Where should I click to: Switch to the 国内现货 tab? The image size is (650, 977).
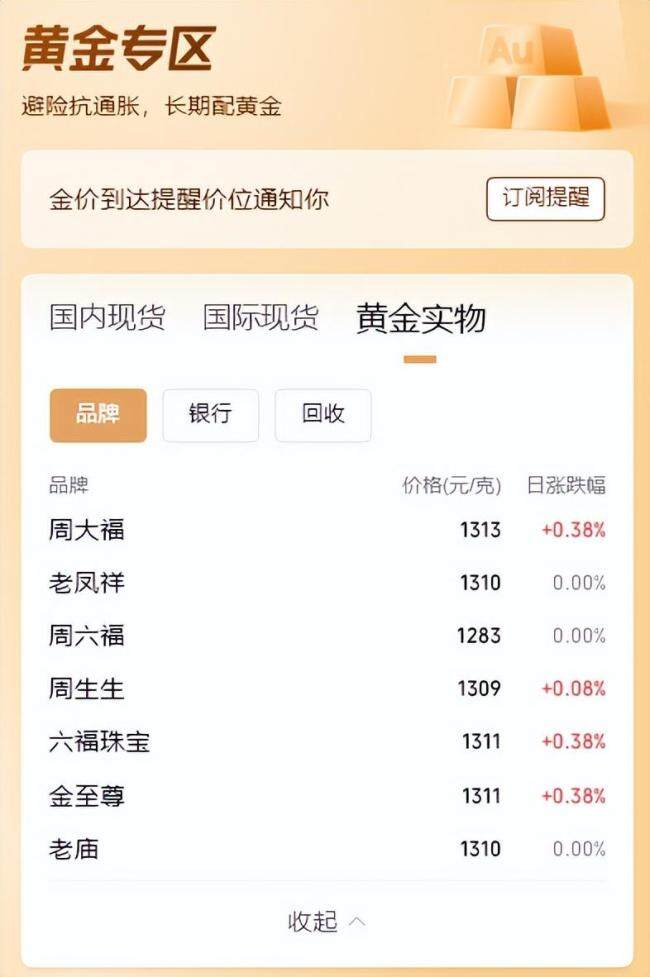(x=107, y=318)
